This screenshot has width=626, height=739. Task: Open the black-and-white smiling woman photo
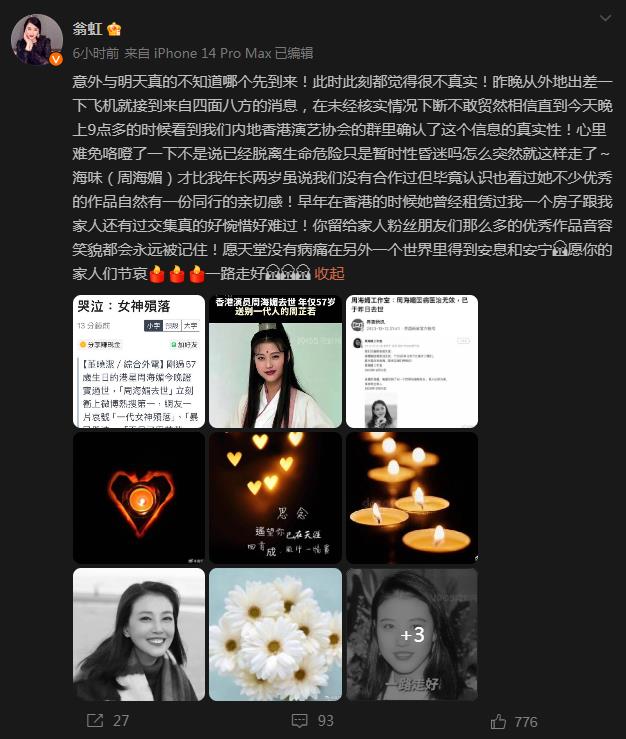[x=139, y=634]
